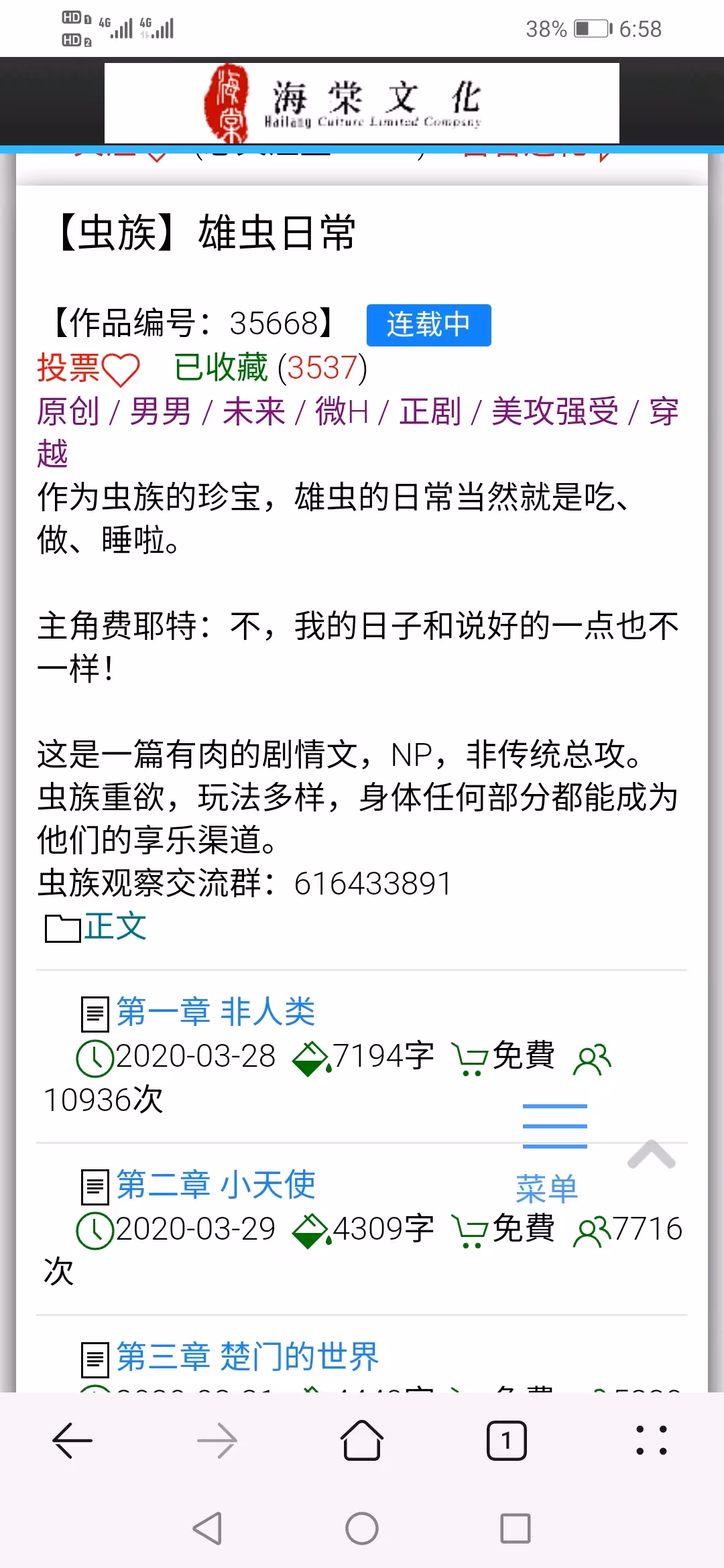
Task: Go to the browser home page
Action: coord(362,1441)
